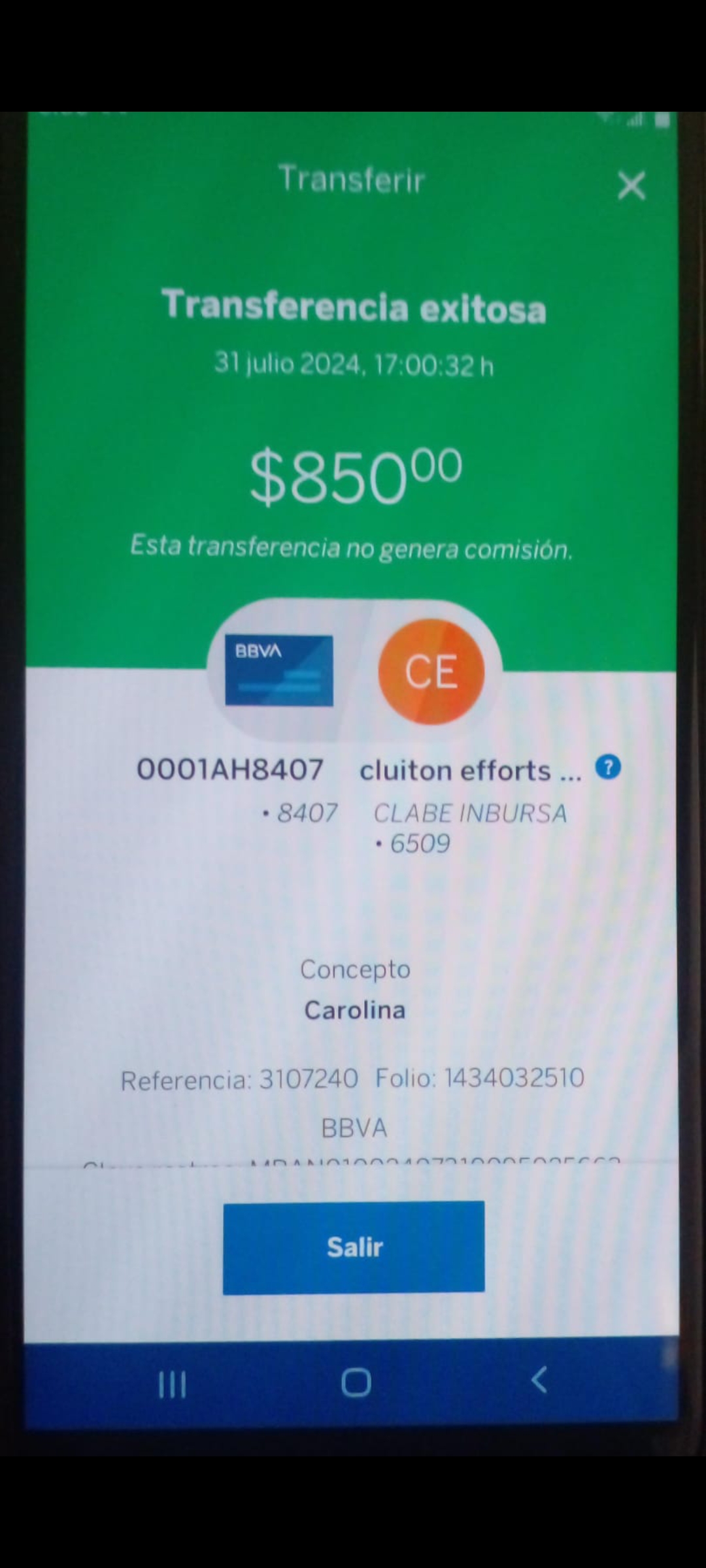Tap the Salir button
Viewport: 706px width, 1568px height.
coord(354,1247)
